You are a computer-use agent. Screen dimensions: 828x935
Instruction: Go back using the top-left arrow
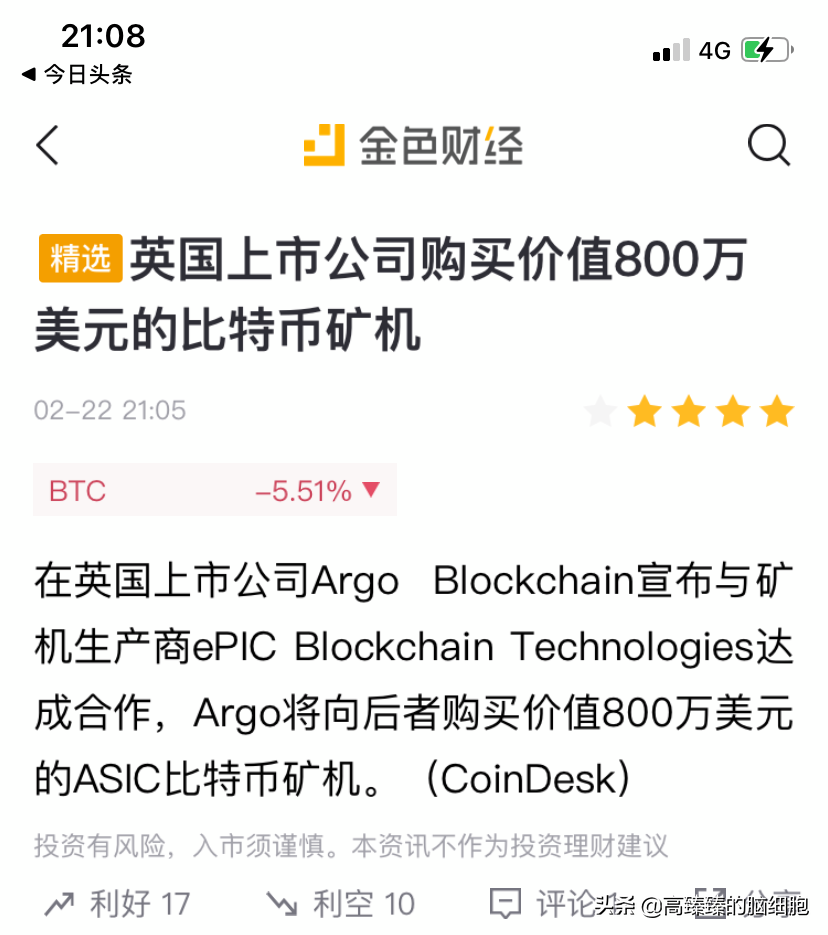tap(48, 146)
